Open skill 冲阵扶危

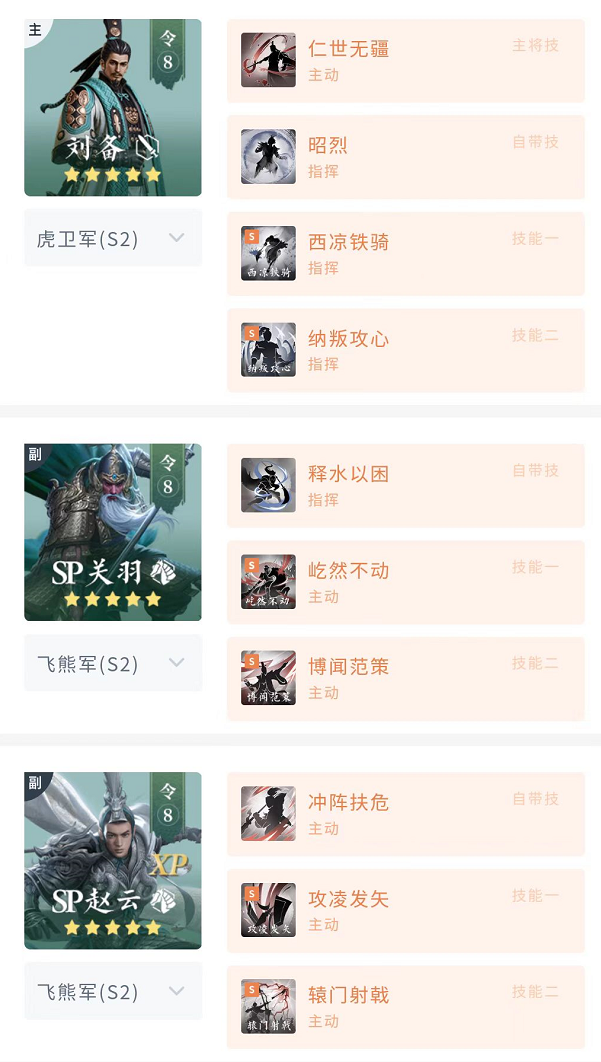[405, 814]
